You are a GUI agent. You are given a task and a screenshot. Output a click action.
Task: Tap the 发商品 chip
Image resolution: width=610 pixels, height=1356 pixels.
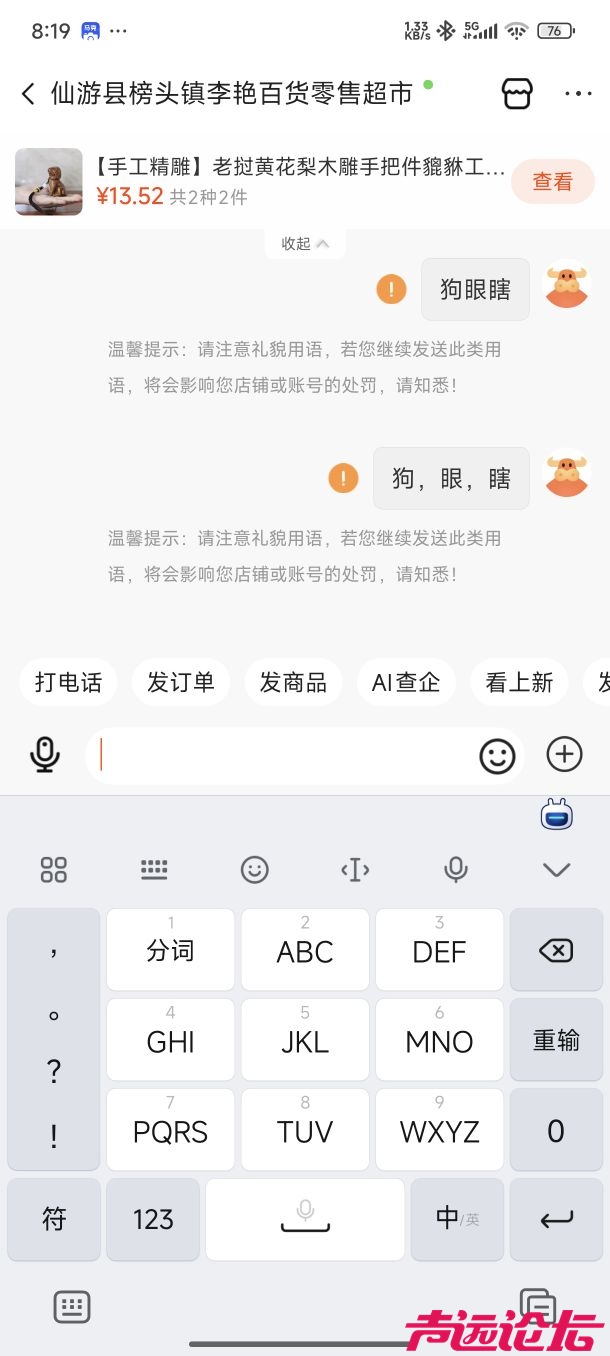click(293, 683)
